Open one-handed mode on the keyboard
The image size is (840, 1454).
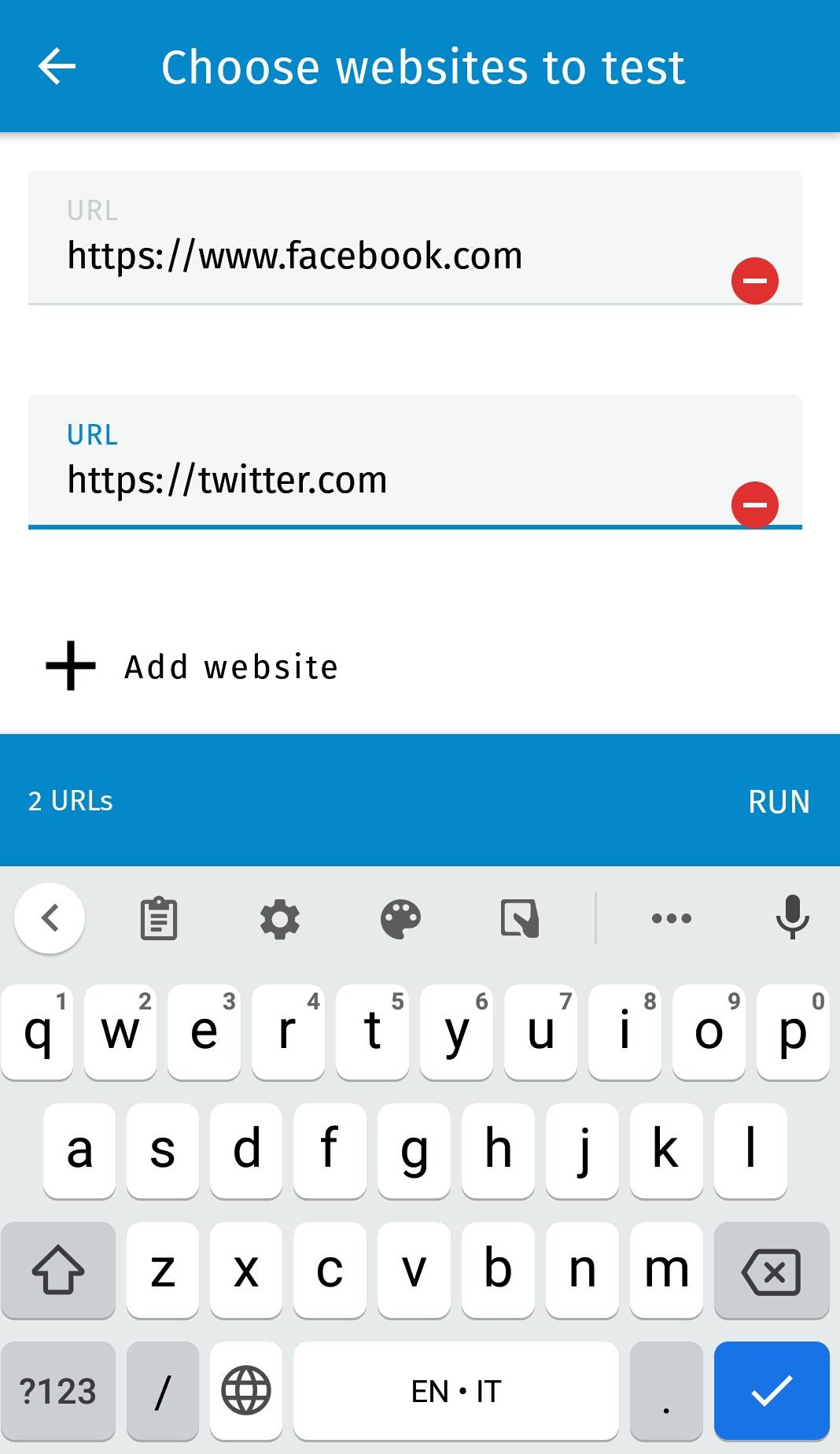(520, 918)
